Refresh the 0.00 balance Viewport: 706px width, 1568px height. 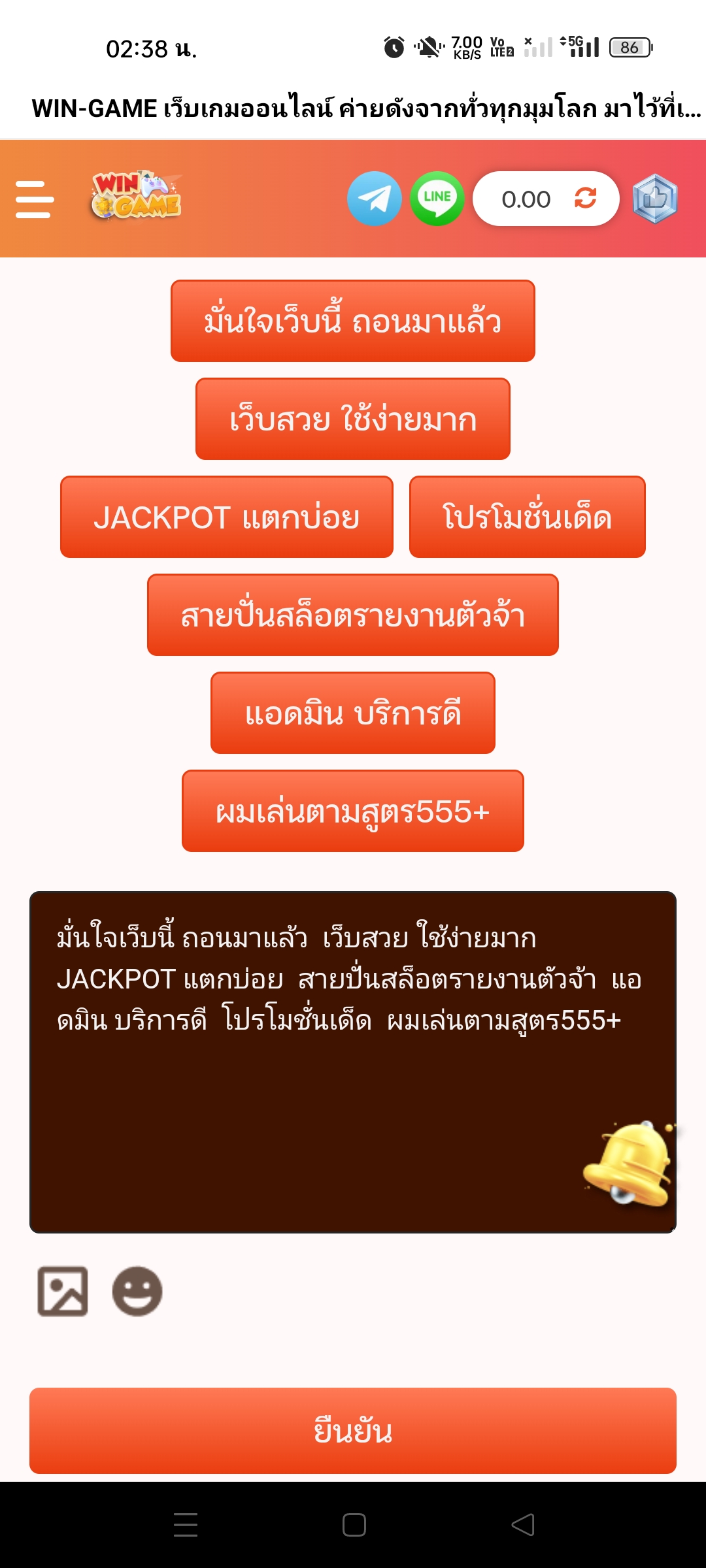click(x=585, y=198)
